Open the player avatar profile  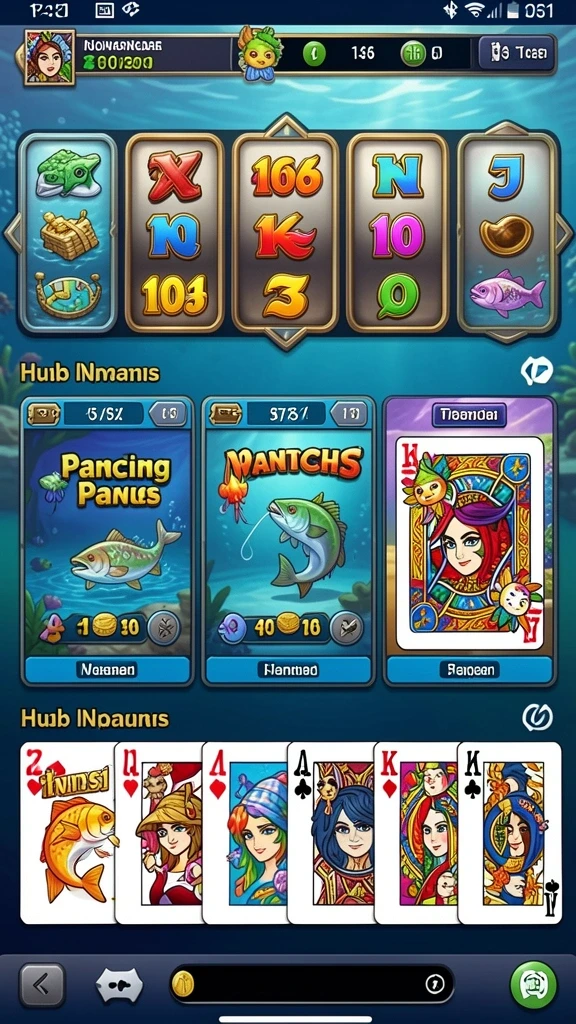pyautogui.click(x=50, y=57)
